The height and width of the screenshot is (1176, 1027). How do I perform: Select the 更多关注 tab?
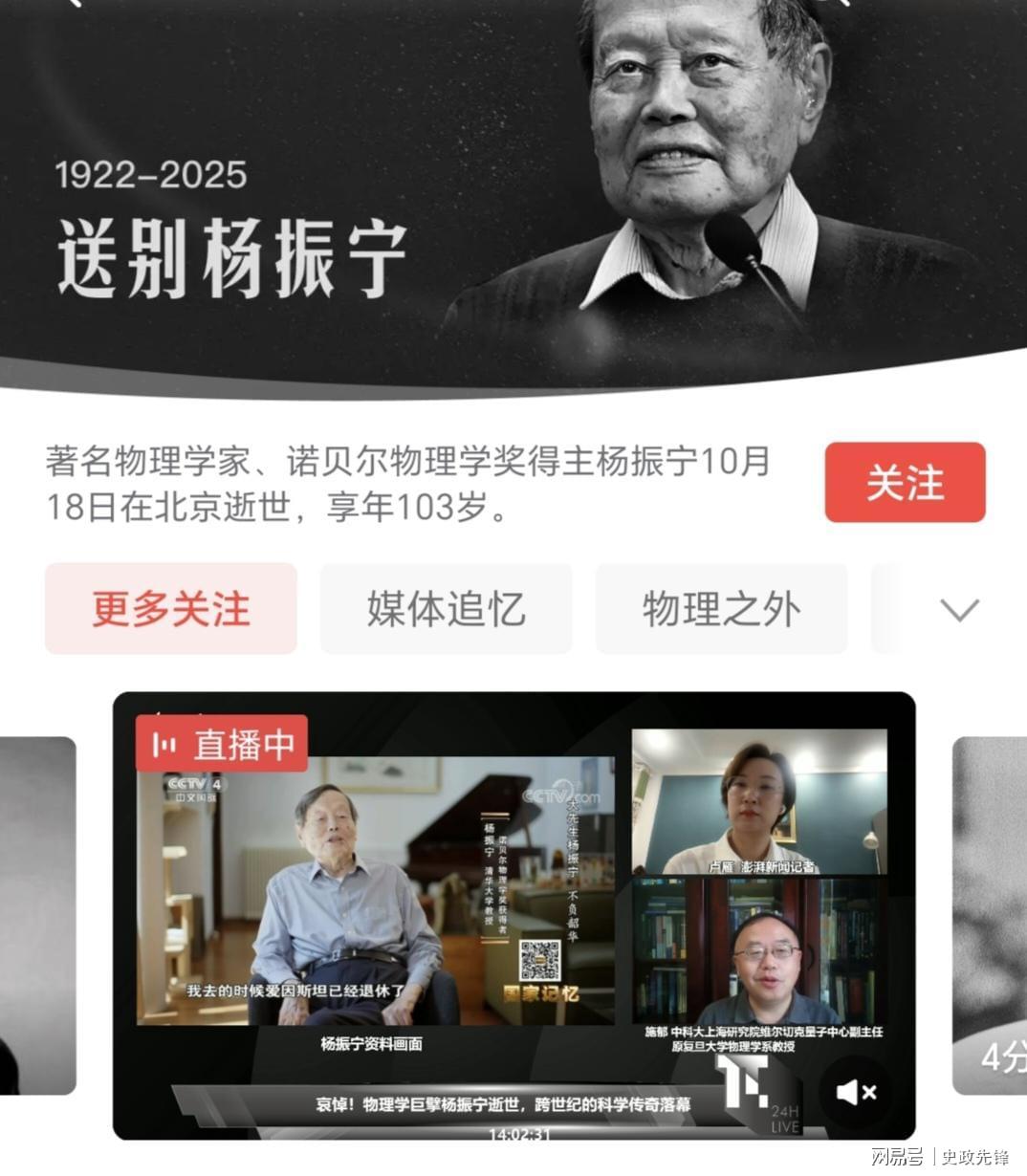coord(171,609)
